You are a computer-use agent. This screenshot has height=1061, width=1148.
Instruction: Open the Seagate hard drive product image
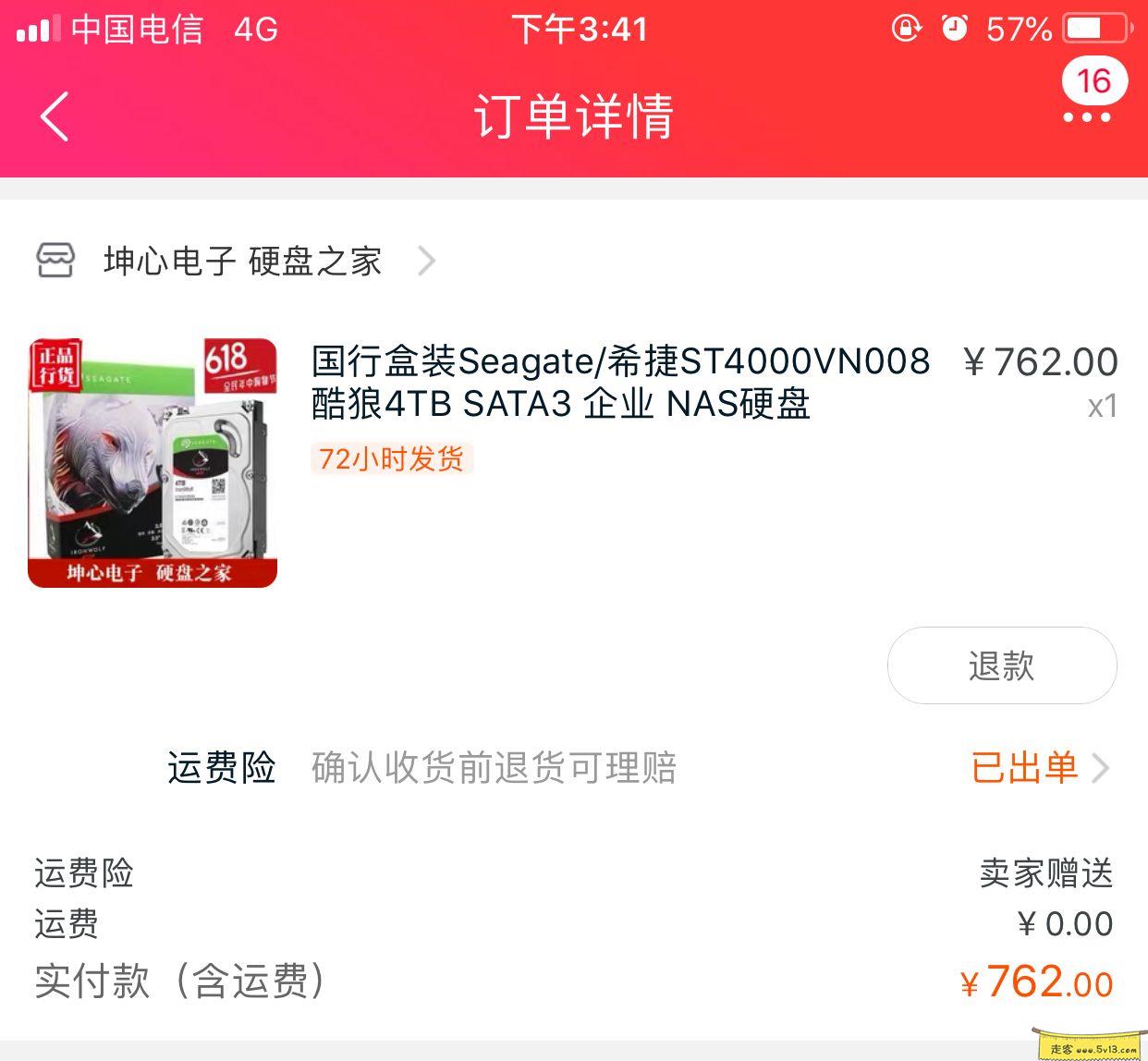click(153, 463)
